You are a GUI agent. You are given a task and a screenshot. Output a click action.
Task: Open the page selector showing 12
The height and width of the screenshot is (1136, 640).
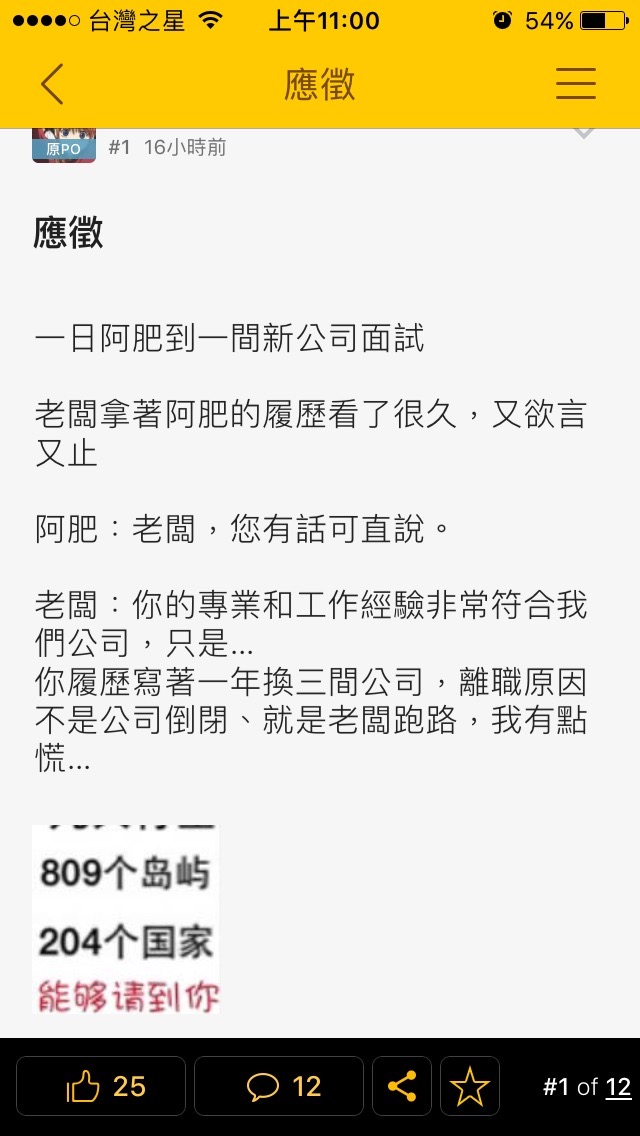618,1087
